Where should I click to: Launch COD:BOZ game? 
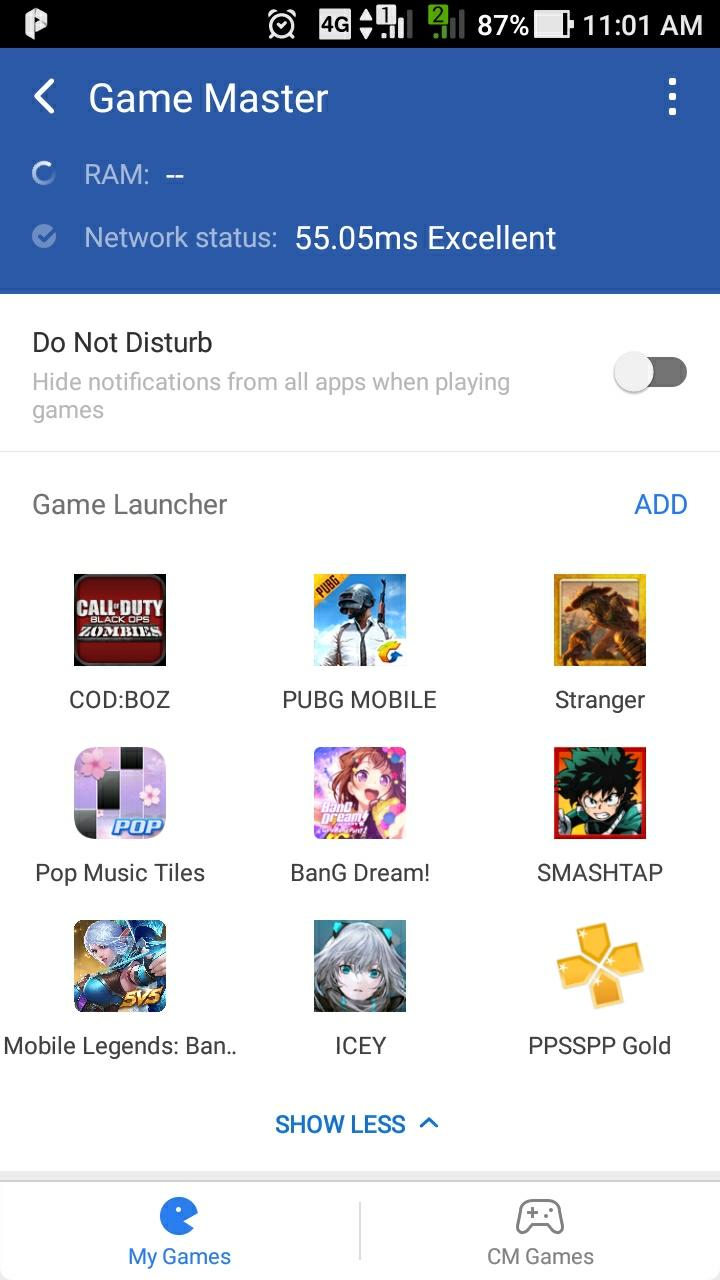coord(120,620)
